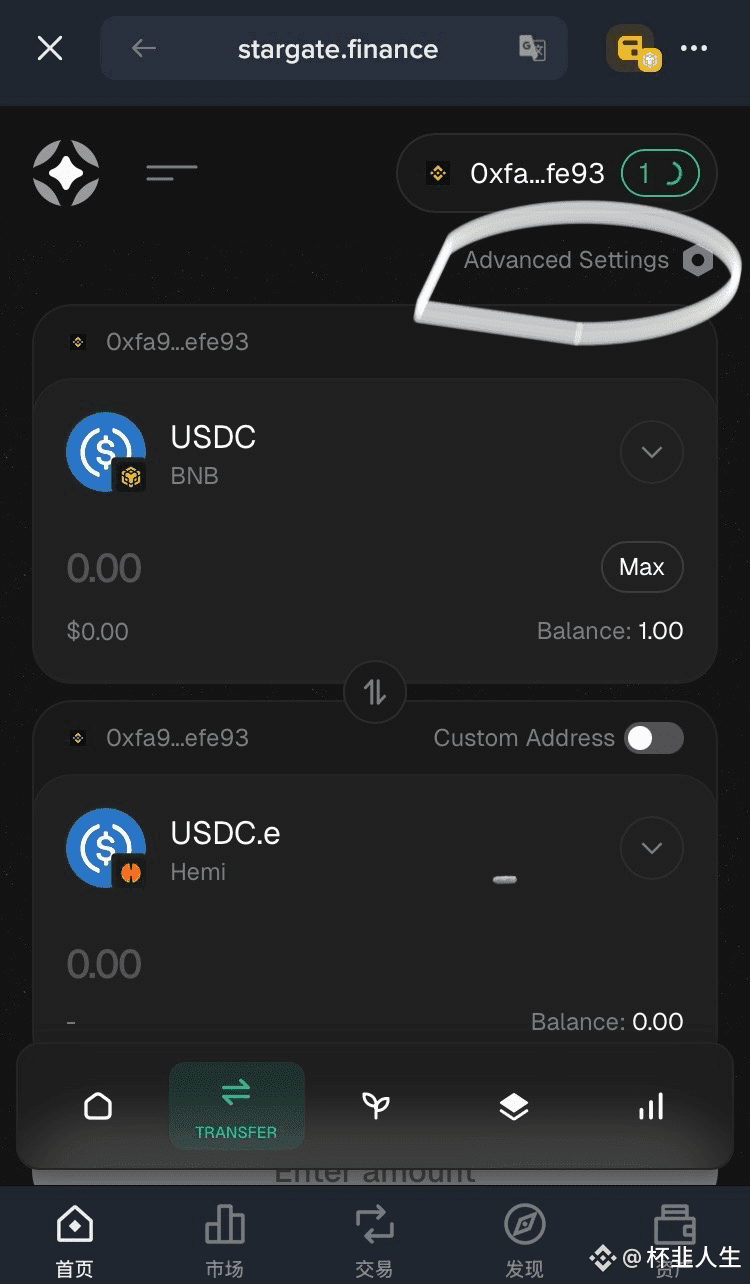Expand the USDC BNB token selector
750x1284 pixels.
click(x=651, y=452)
